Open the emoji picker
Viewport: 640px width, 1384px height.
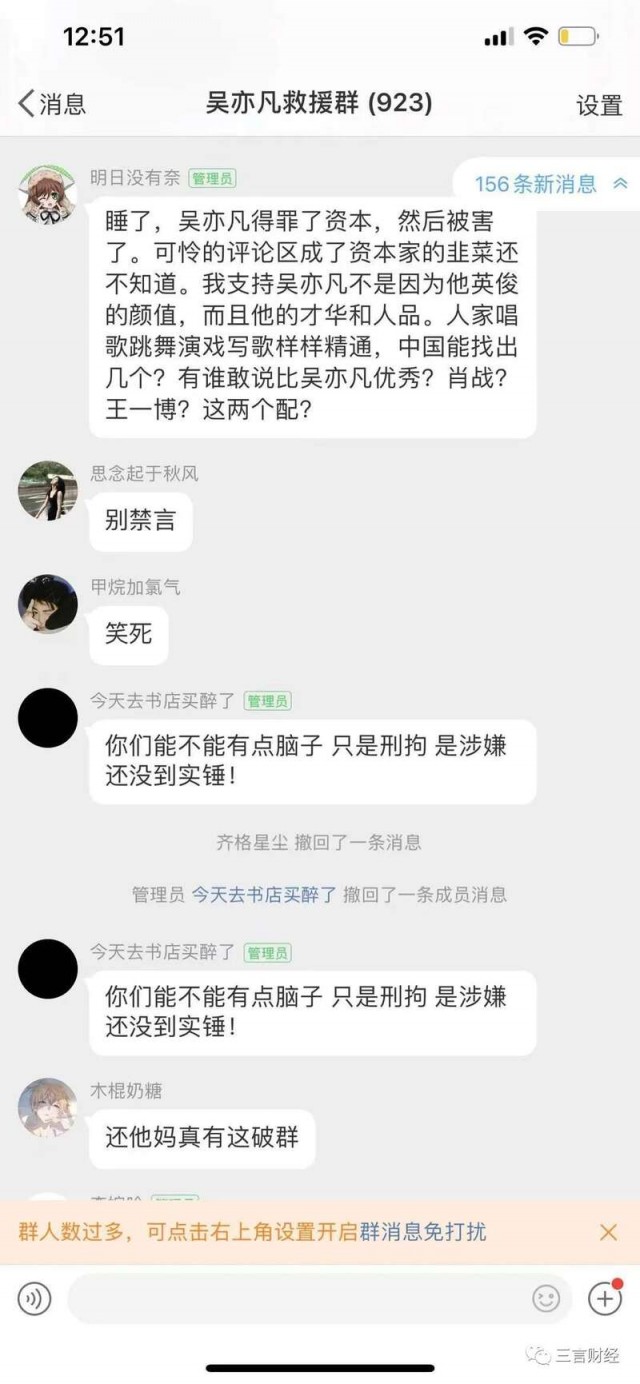[546, 1299]
